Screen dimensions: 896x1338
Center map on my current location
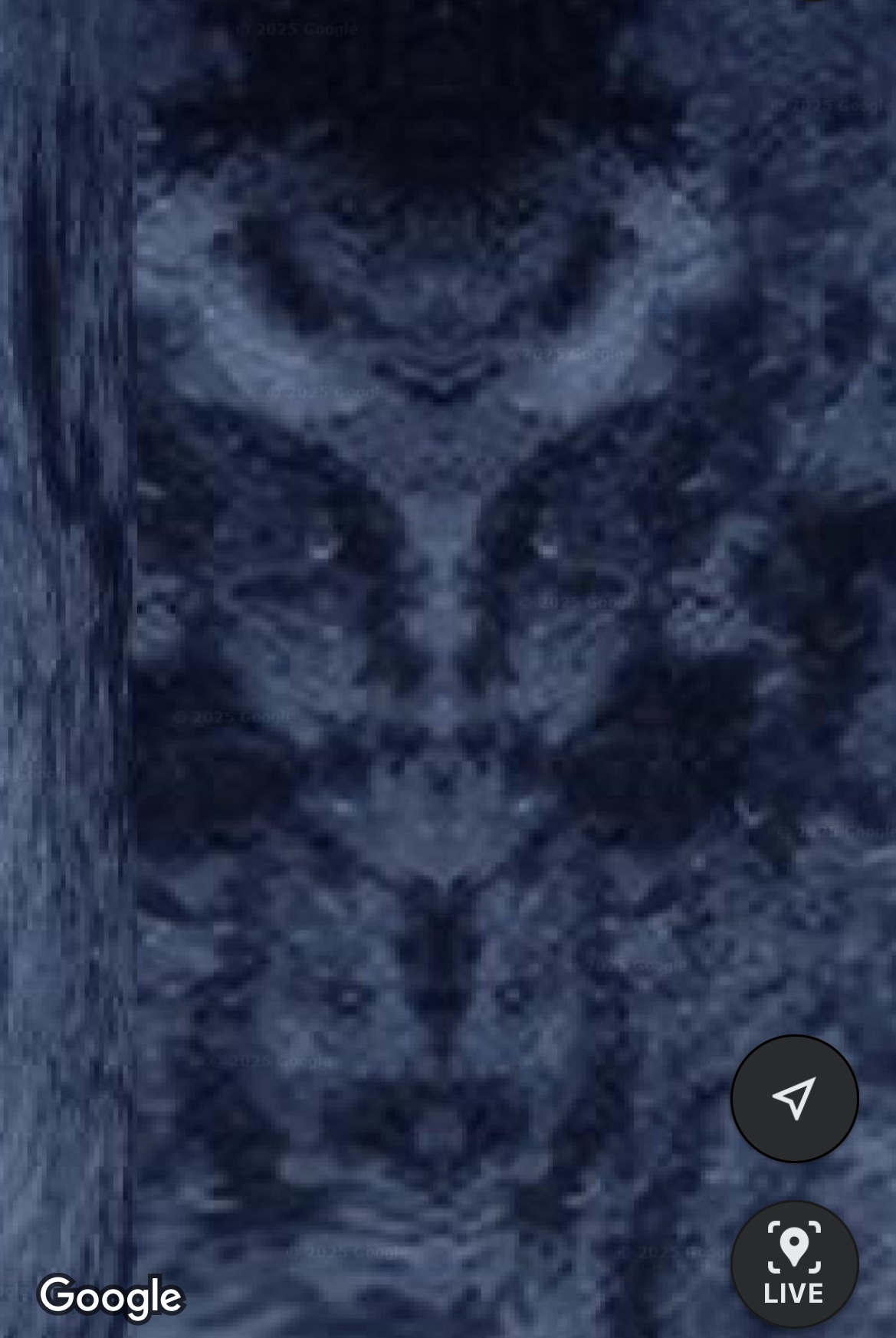click(x=794, y=1098)
